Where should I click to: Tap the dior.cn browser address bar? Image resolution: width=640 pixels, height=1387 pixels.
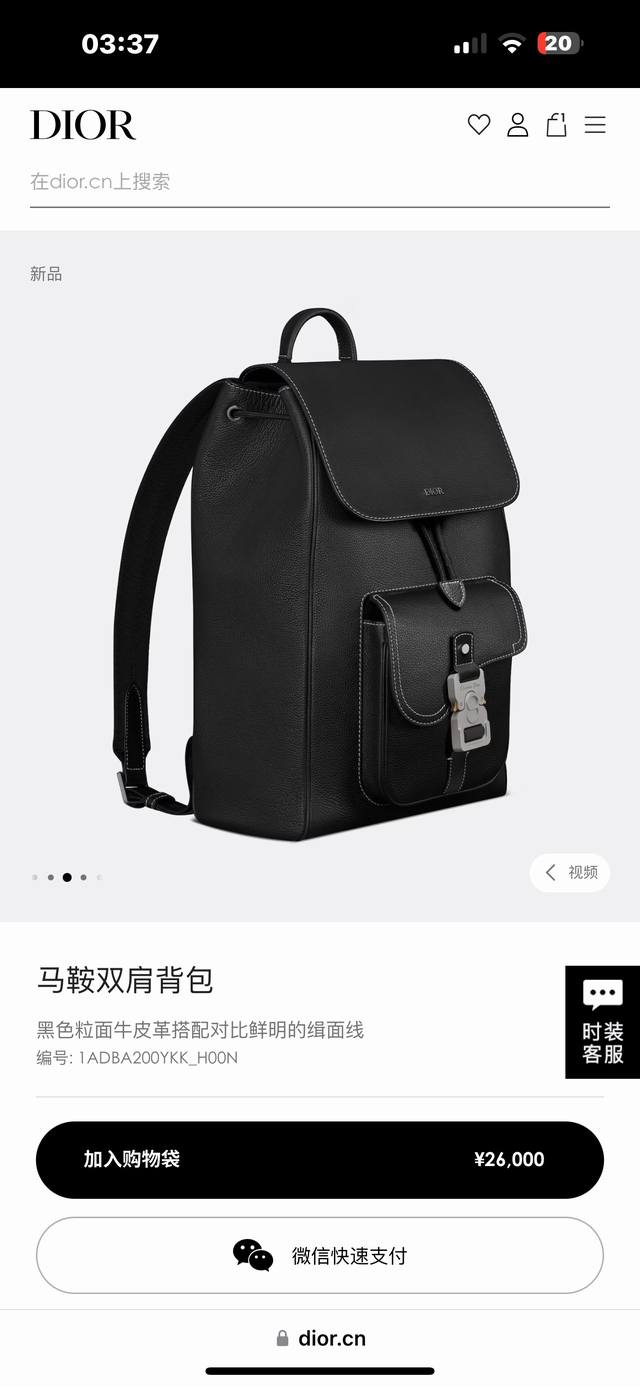320,1338
